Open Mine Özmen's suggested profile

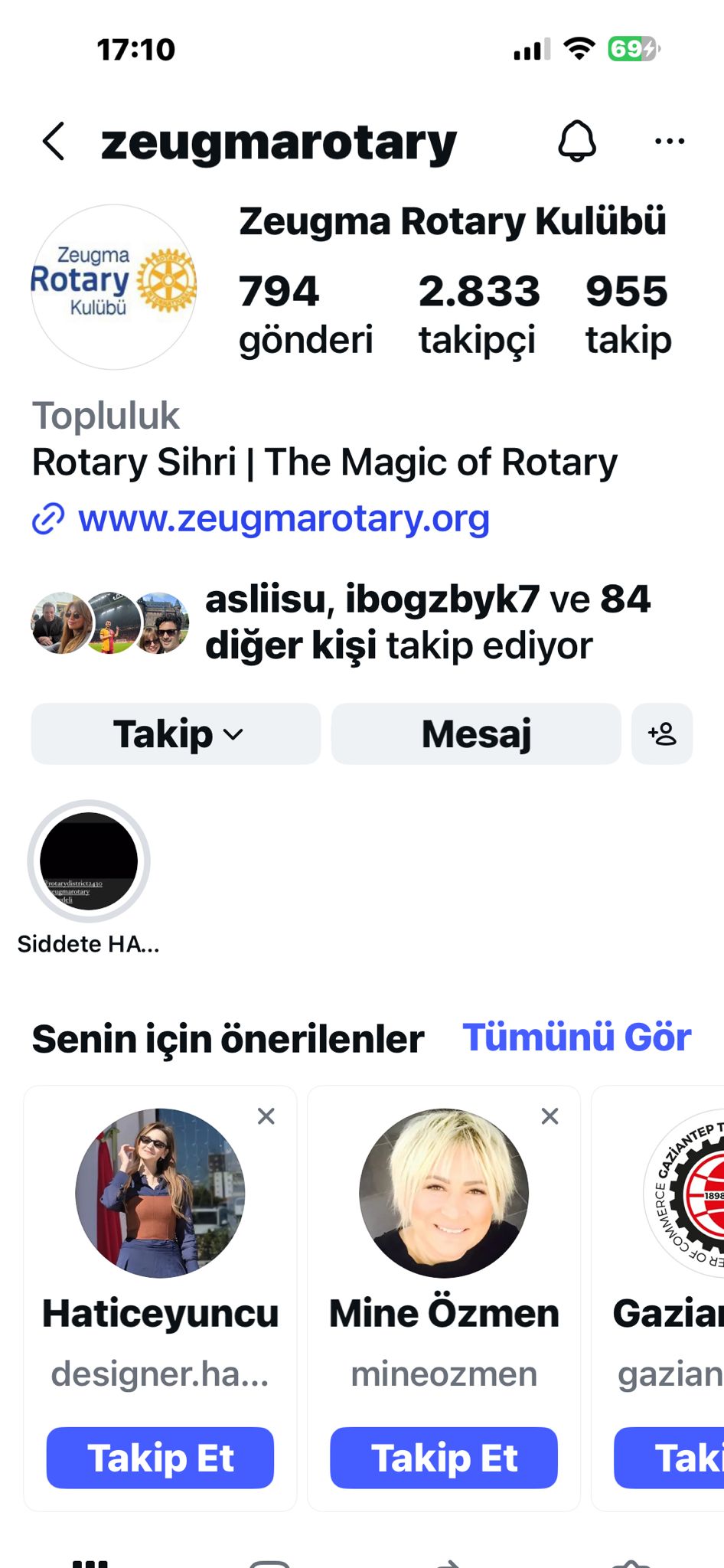point(444,1193)
